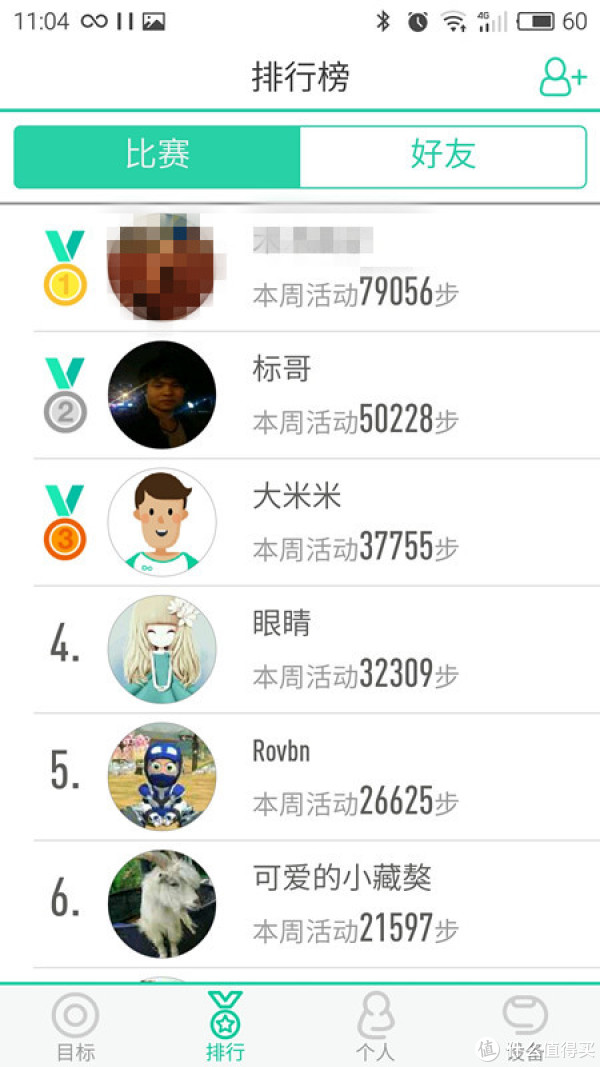
Task: Go to the 目标 tab
Action: [75, 1027]
